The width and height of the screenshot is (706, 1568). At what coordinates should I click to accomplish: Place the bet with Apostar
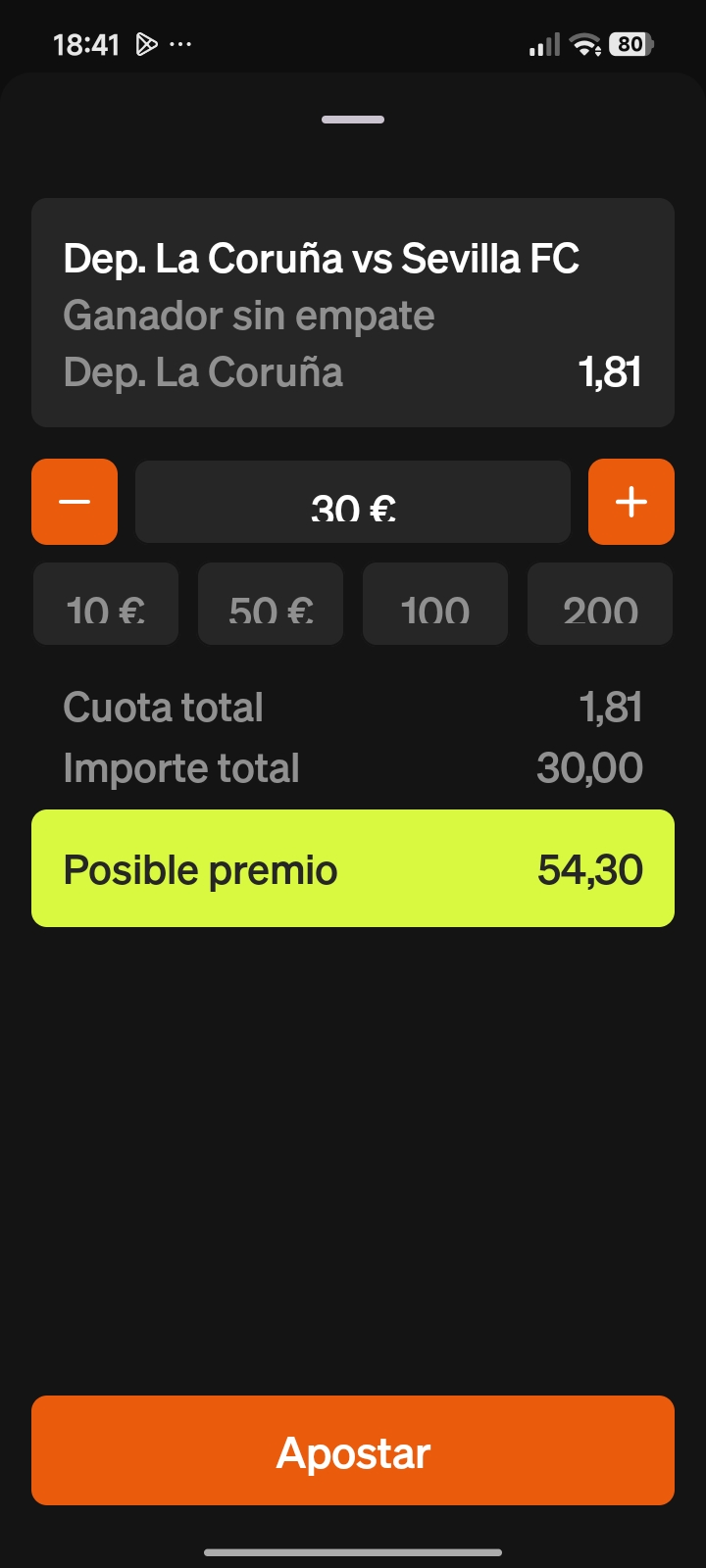tap(353, 1450)
